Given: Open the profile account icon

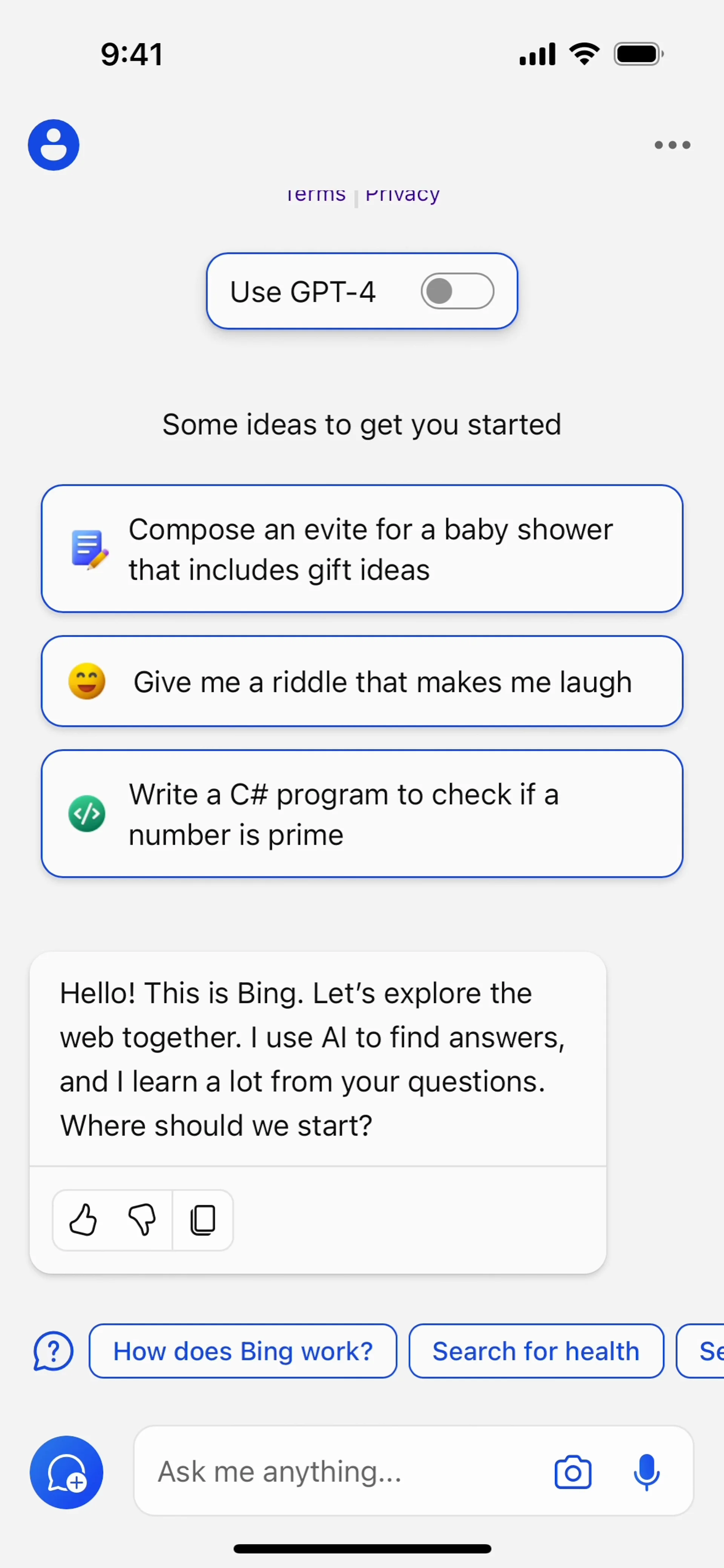Looking at the screenshot, I should click(54, 145).
